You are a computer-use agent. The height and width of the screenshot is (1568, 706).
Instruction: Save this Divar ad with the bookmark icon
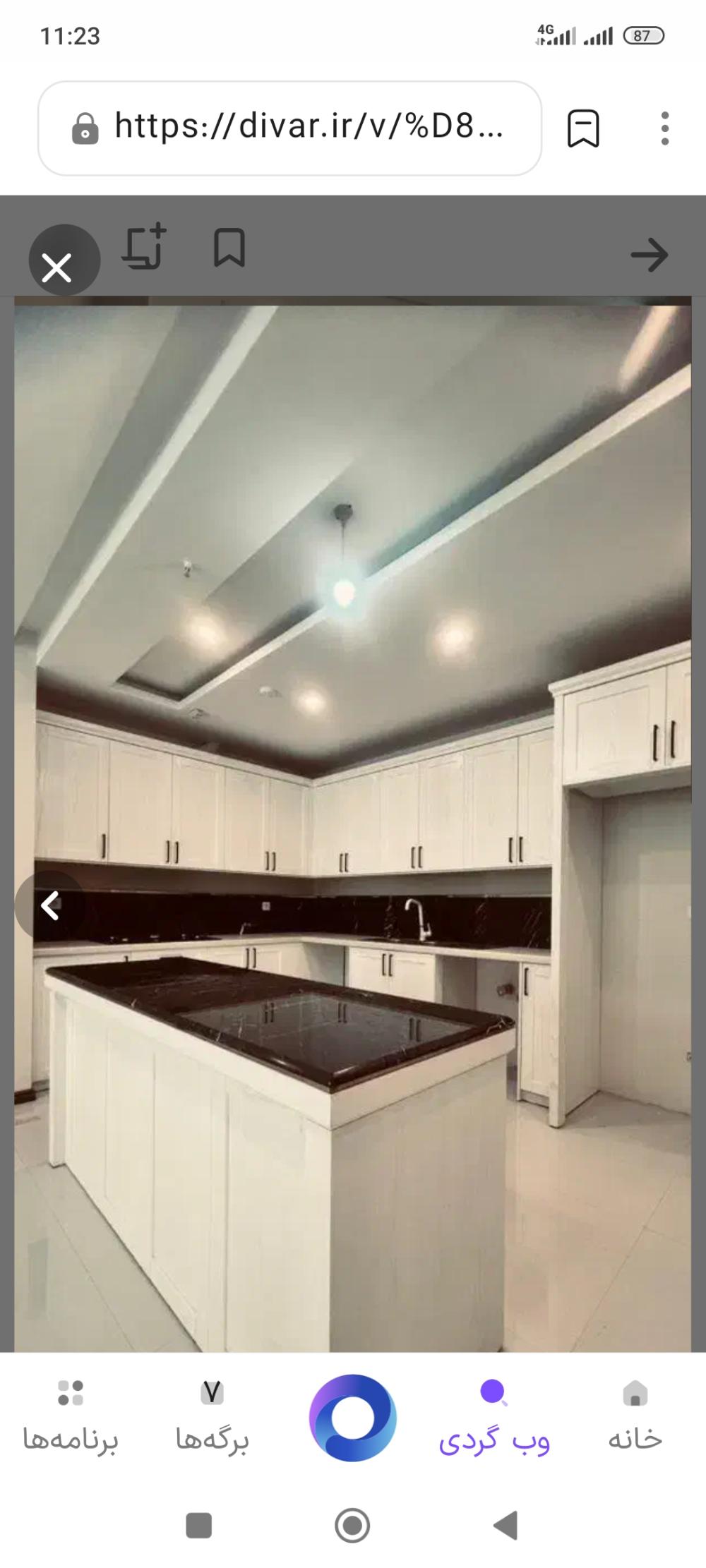[x=229, y=248]
